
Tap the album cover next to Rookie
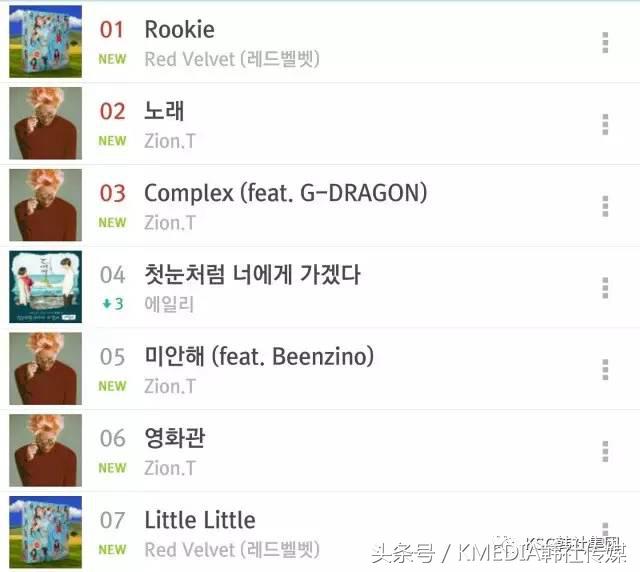(45, 42)
